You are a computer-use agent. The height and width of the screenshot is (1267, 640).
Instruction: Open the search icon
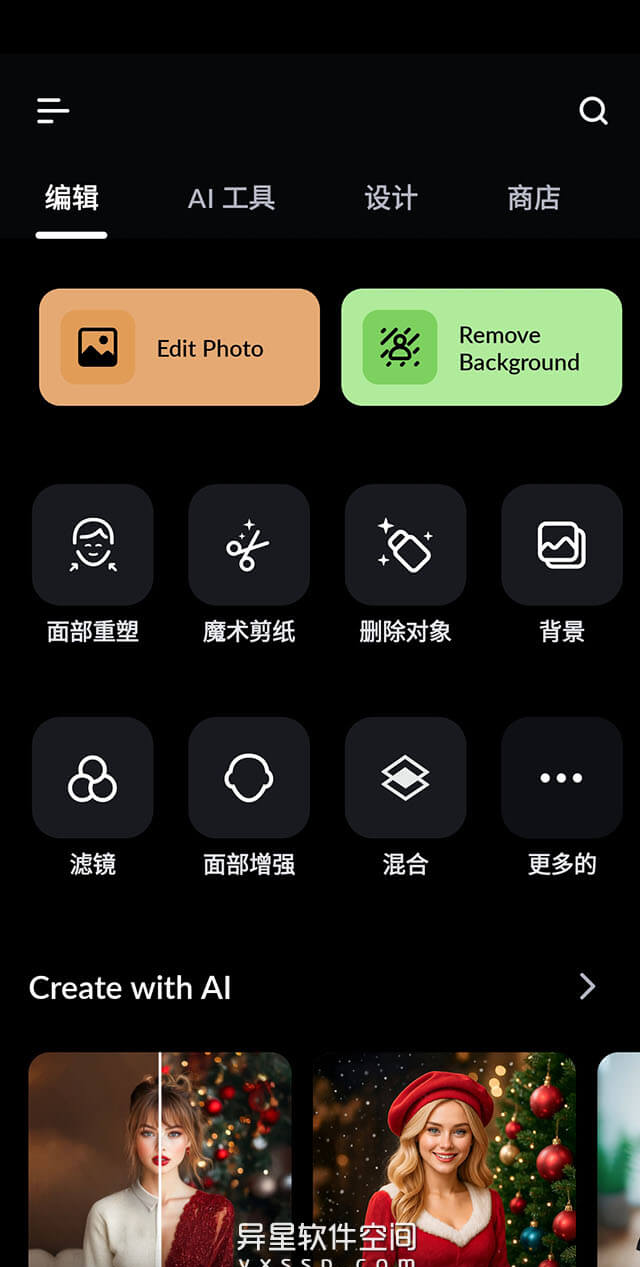(593, 110)
